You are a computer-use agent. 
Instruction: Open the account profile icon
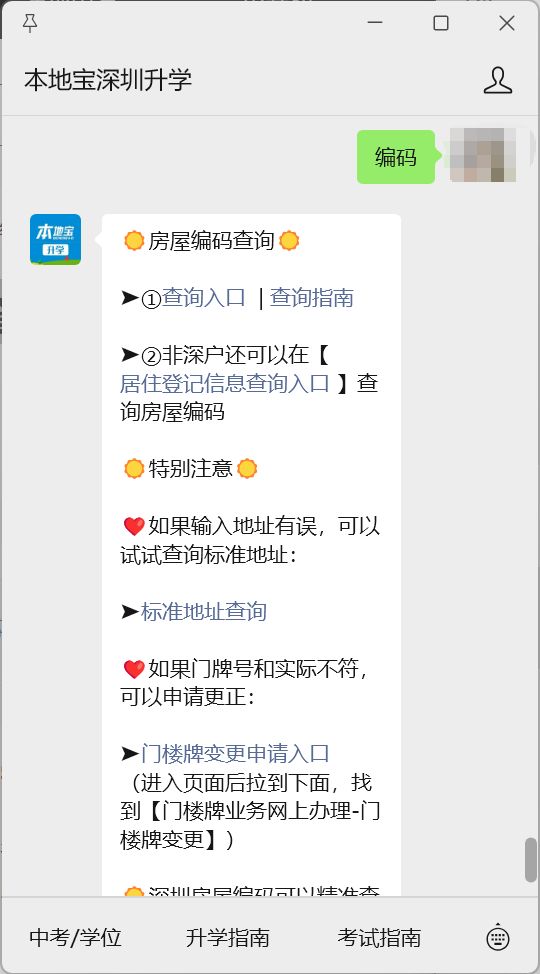point(498,80)
